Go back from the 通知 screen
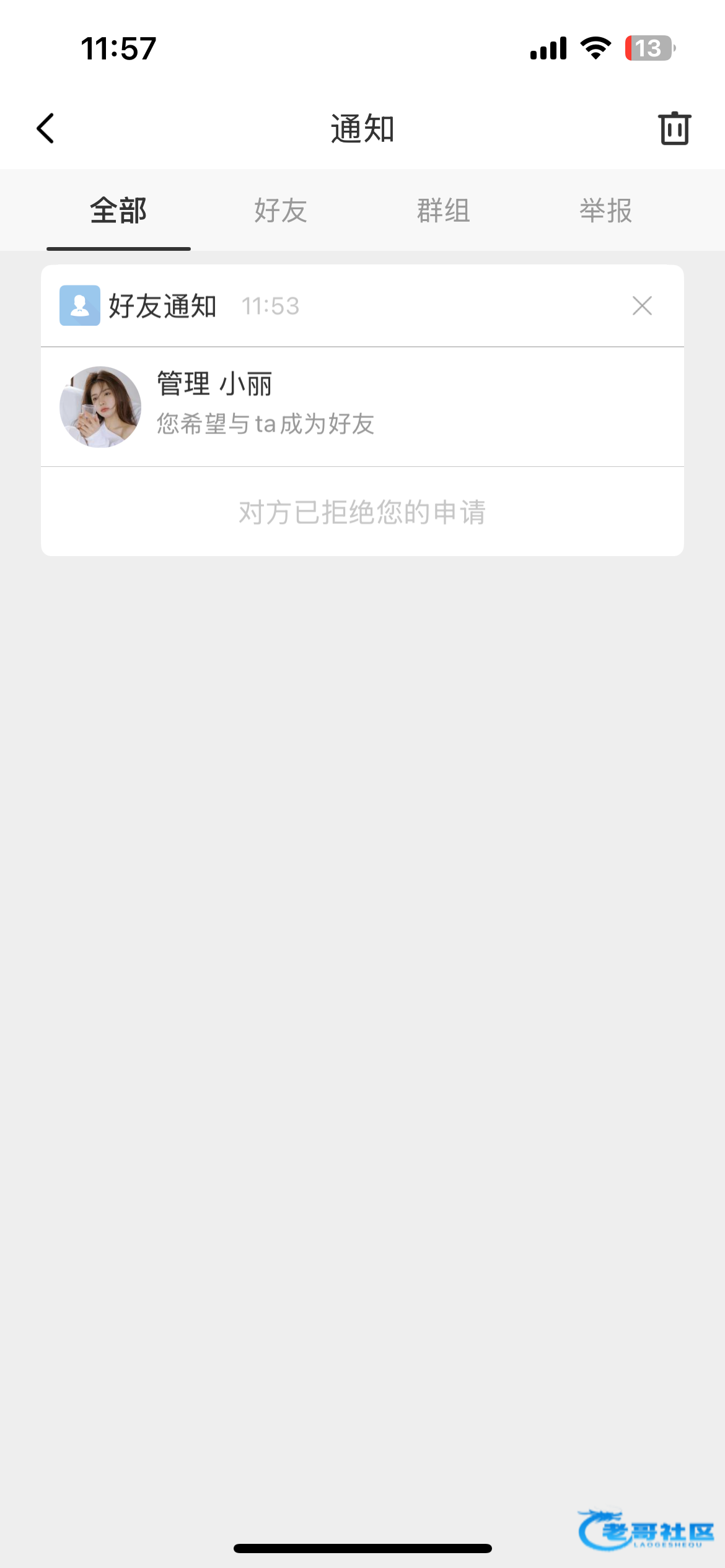The image size is (725, 1568). tap(46, 128)
